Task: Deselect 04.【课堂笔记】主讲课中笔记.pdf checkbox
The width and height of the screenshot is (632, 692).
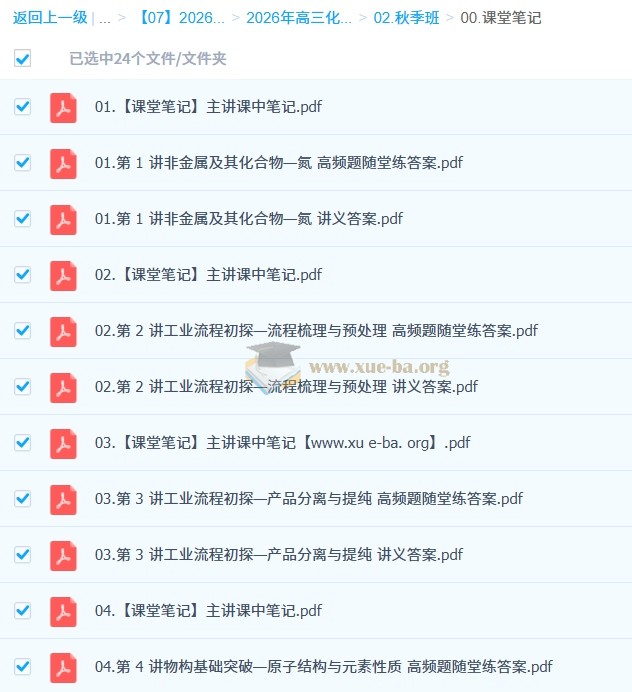Action: 22,611
